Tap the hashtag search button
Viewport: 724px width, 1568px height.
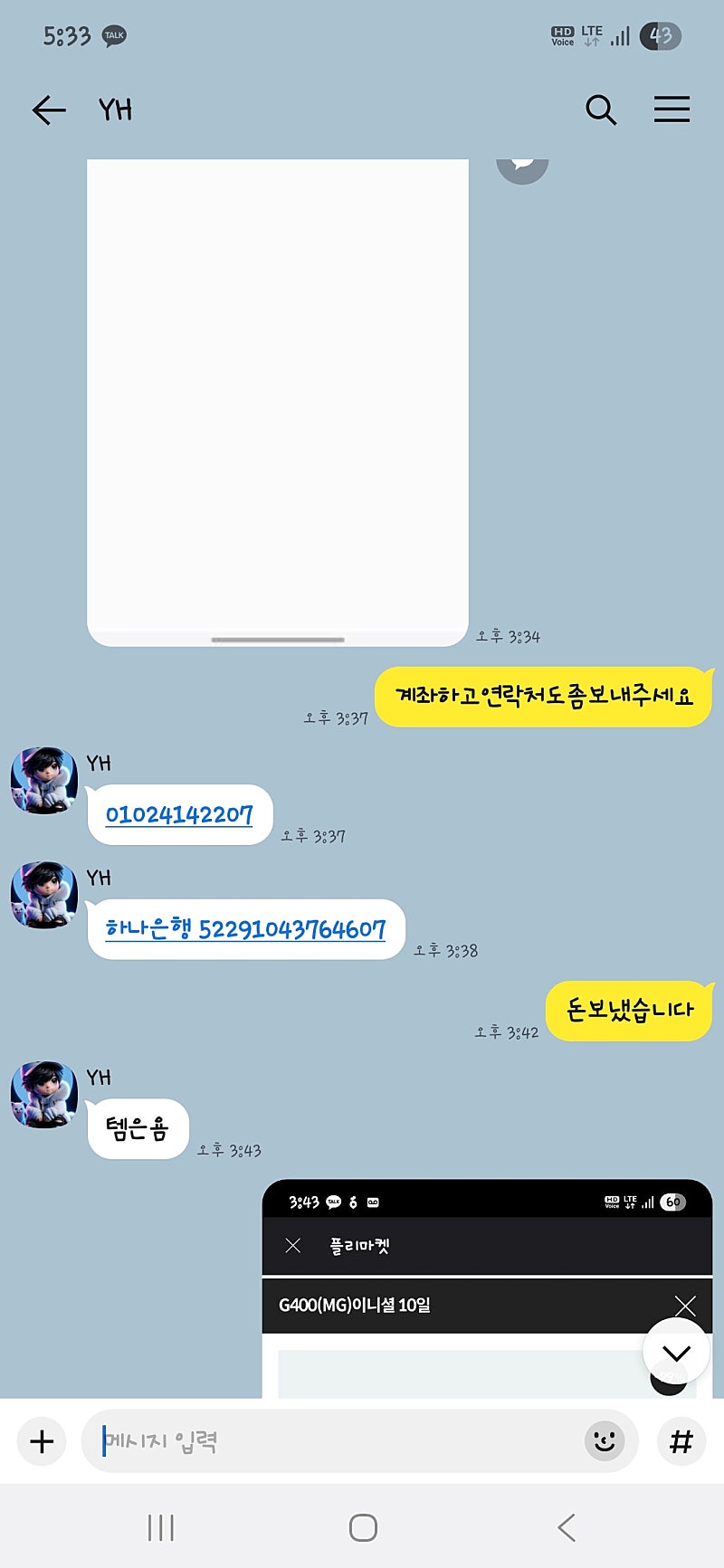click(x=681, y=1441)
